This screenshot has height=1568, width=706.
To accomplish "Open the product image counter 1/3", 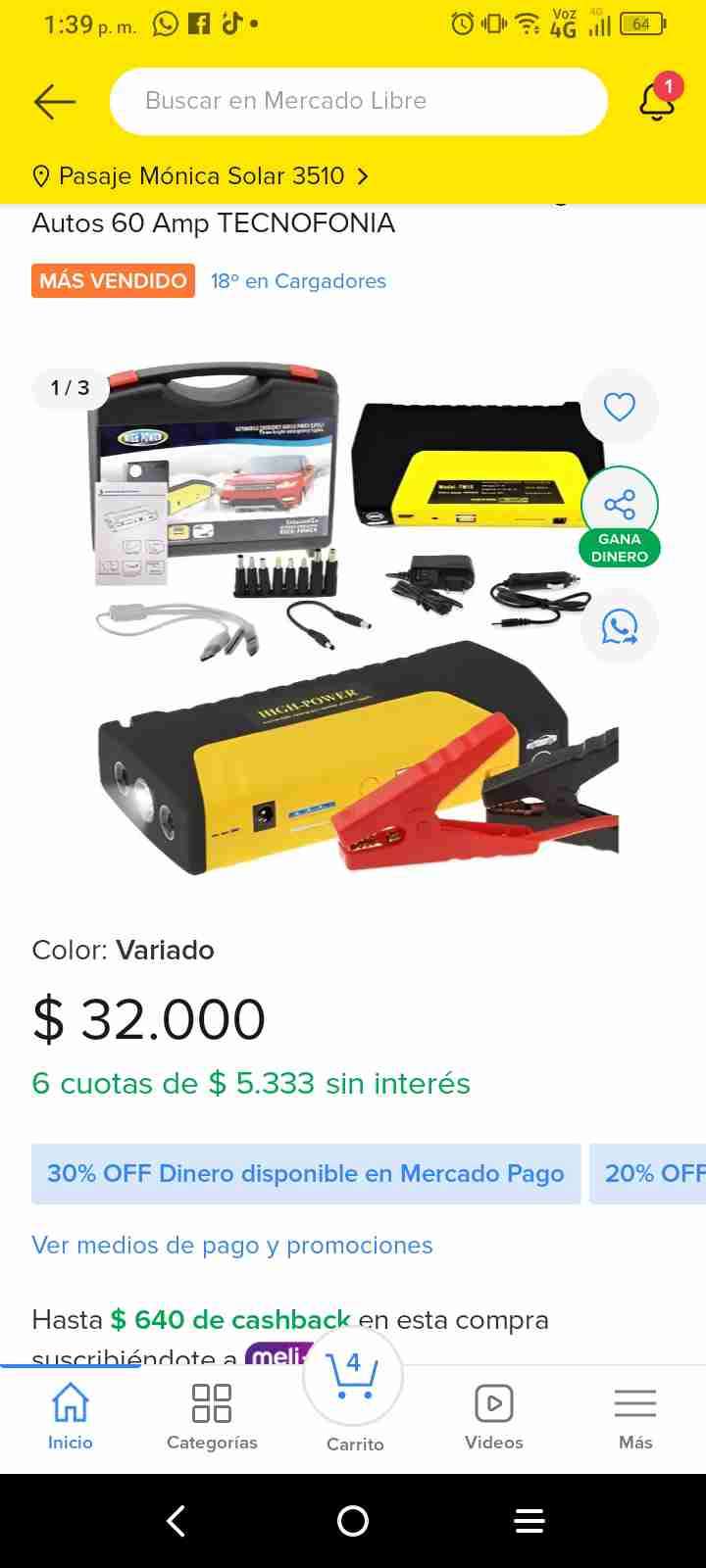I will point(69,388).
